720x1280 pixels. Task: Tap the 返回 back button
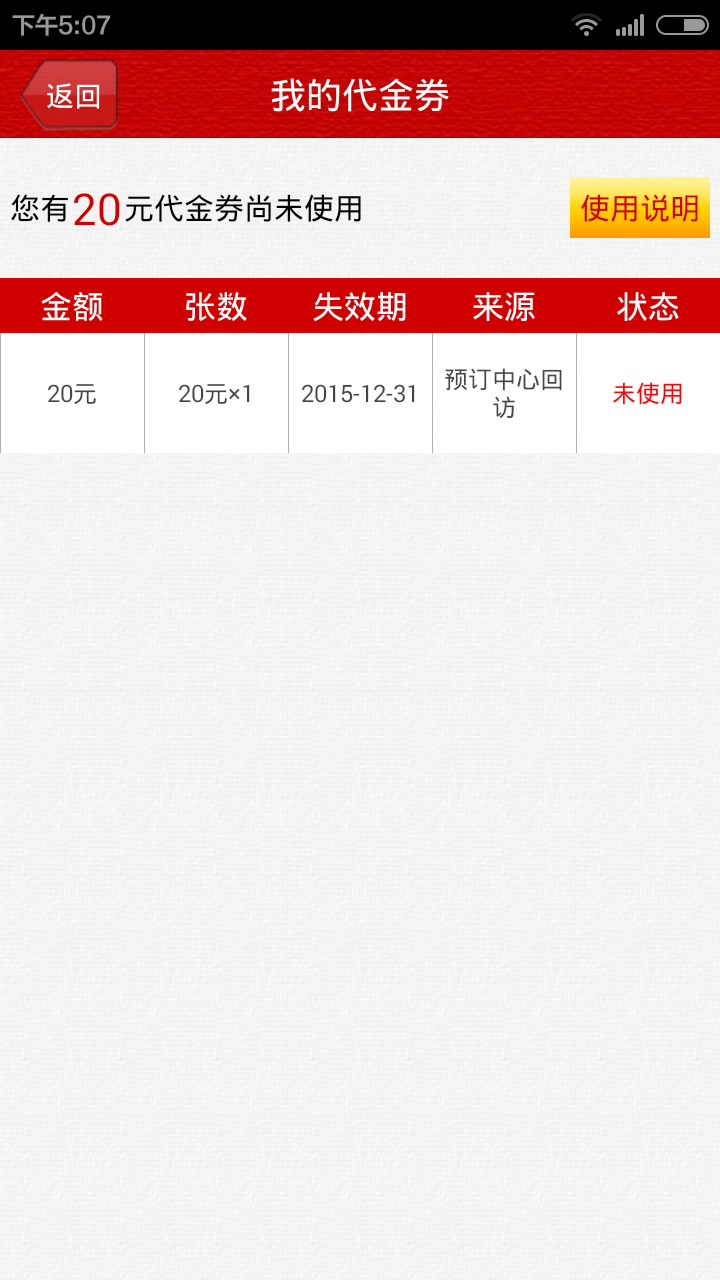tap(70, 95)
